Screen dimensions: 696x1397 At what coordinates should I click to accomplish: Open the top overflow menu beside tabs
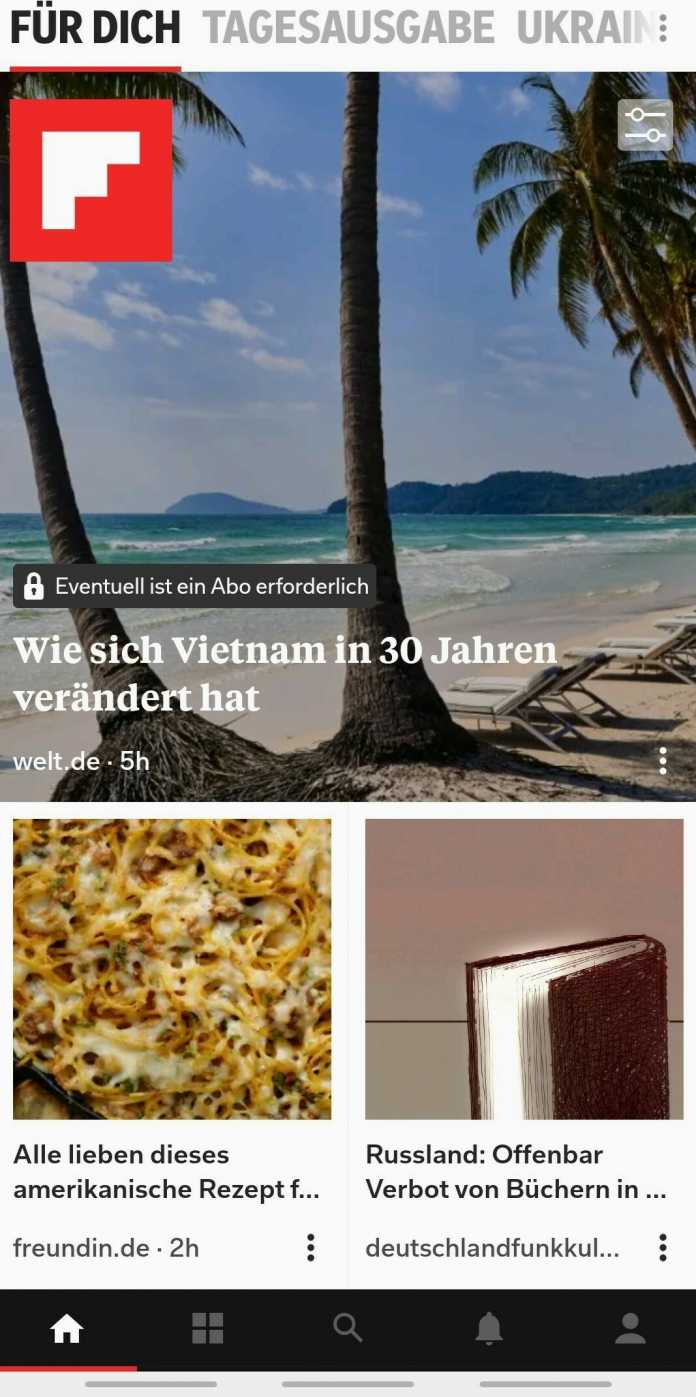point(663,28)
